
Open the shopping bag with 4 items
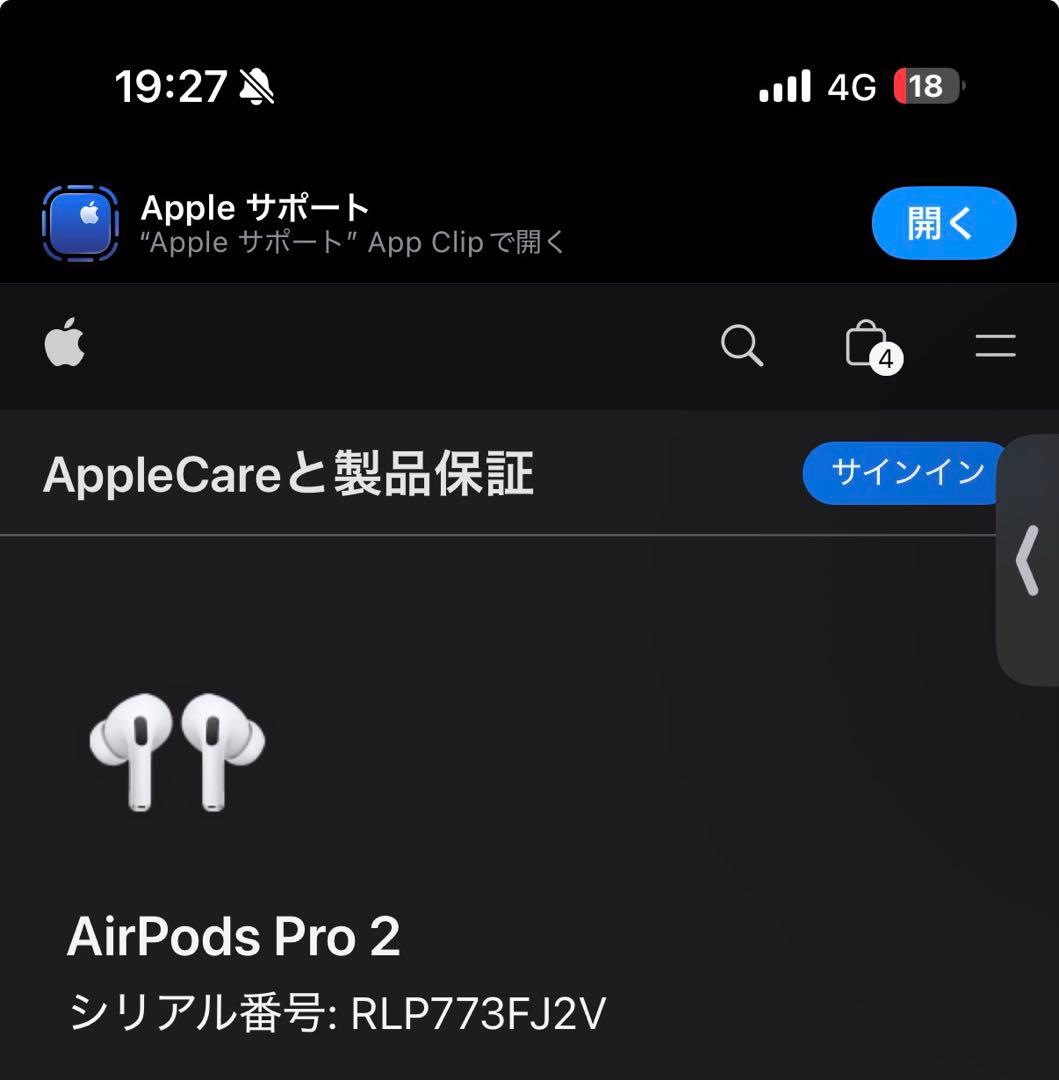[x=868, y=345]
